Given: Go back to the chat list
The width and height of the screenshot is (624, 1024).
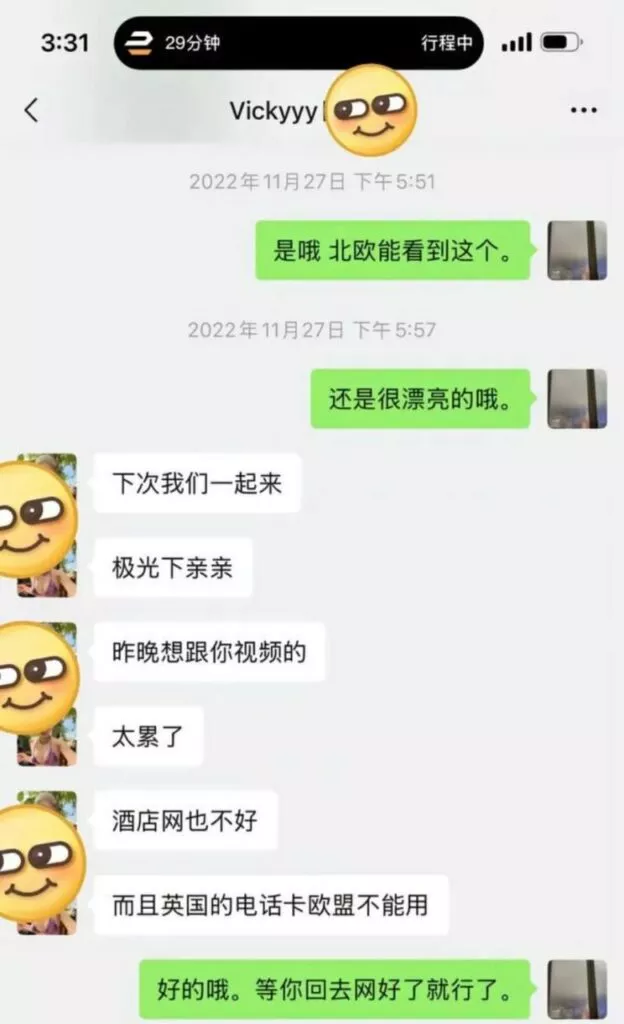Looking at the screenshot, I should click(x=32, y=110).
